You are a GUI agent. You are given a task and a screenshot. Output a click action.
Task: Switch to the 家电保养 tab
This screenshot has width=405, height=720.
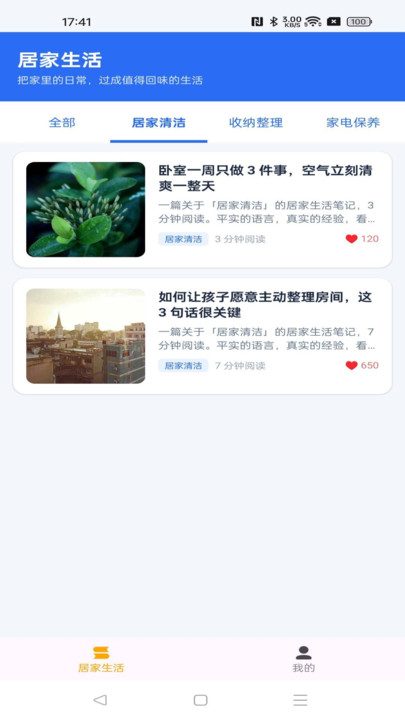pos(353,123)
